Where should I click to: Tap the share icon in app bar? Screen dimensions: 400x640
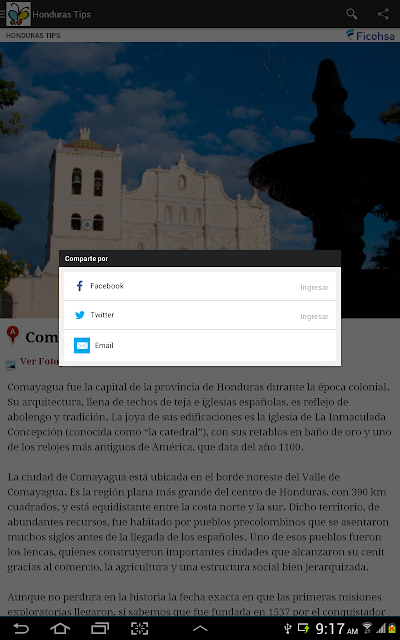click(383, 14)
